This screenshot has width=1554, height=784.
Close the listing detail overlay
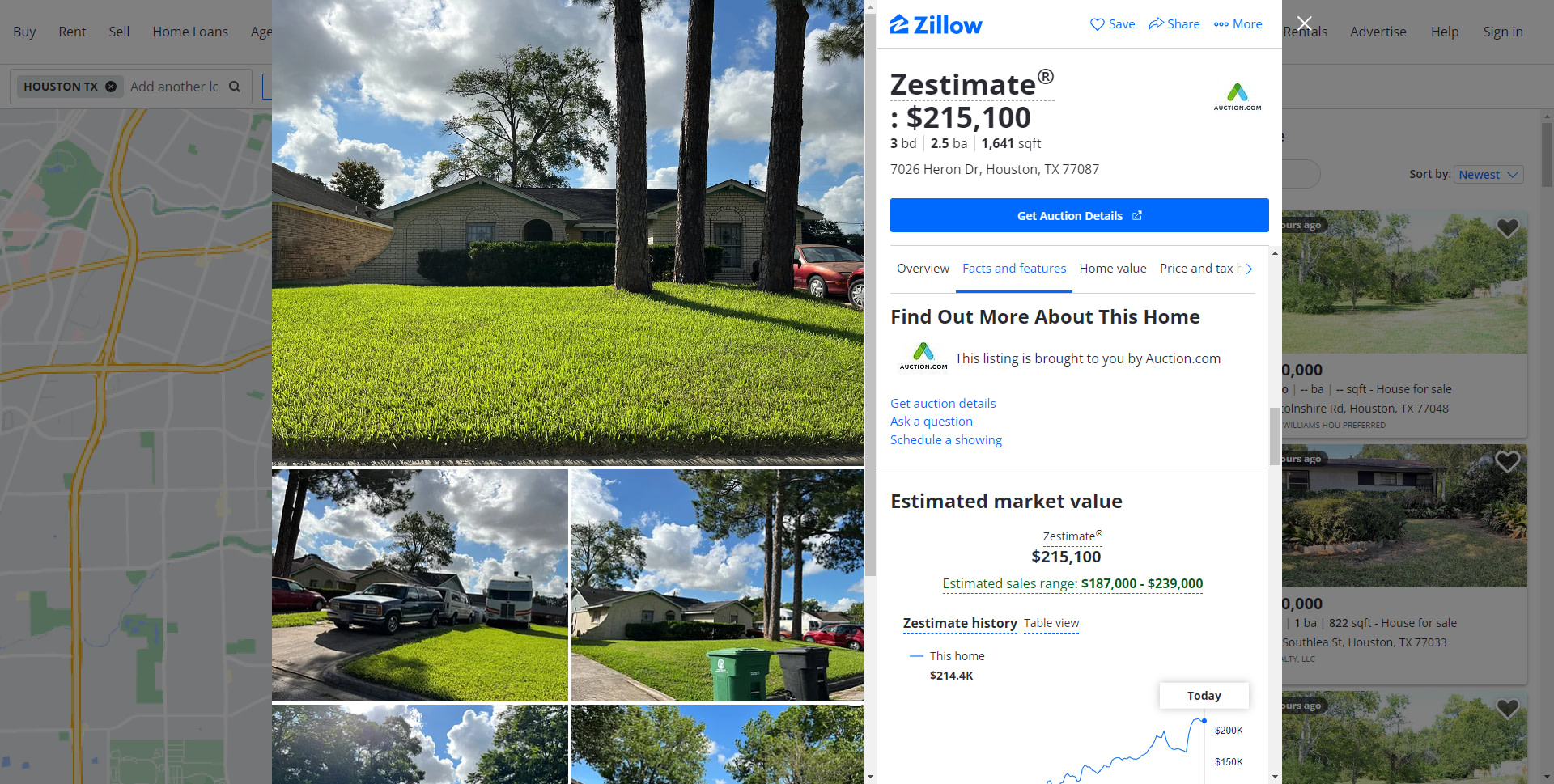1304,23
